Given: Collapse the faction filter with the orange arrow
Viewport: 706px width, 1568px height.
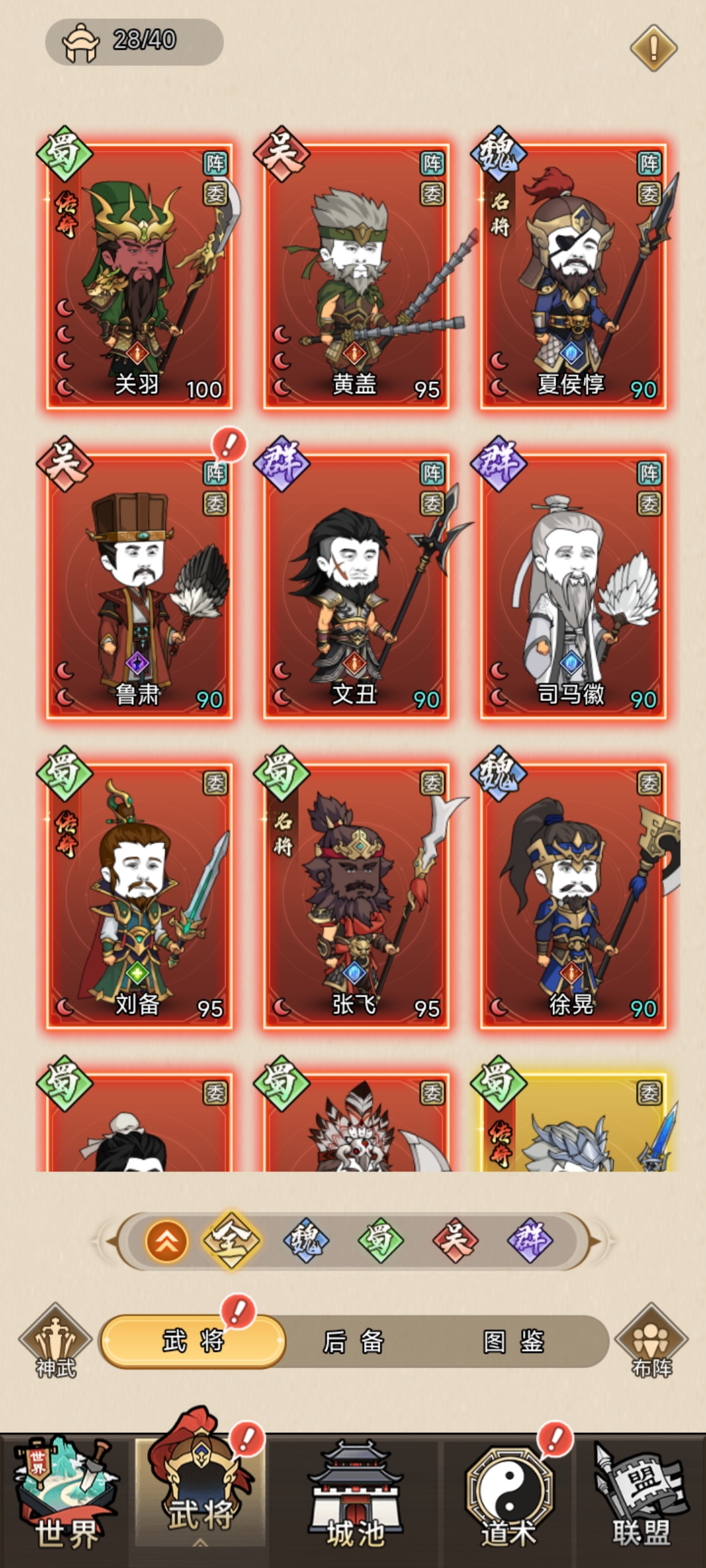Looking at the screenshot, I should tap(167, 1241).
